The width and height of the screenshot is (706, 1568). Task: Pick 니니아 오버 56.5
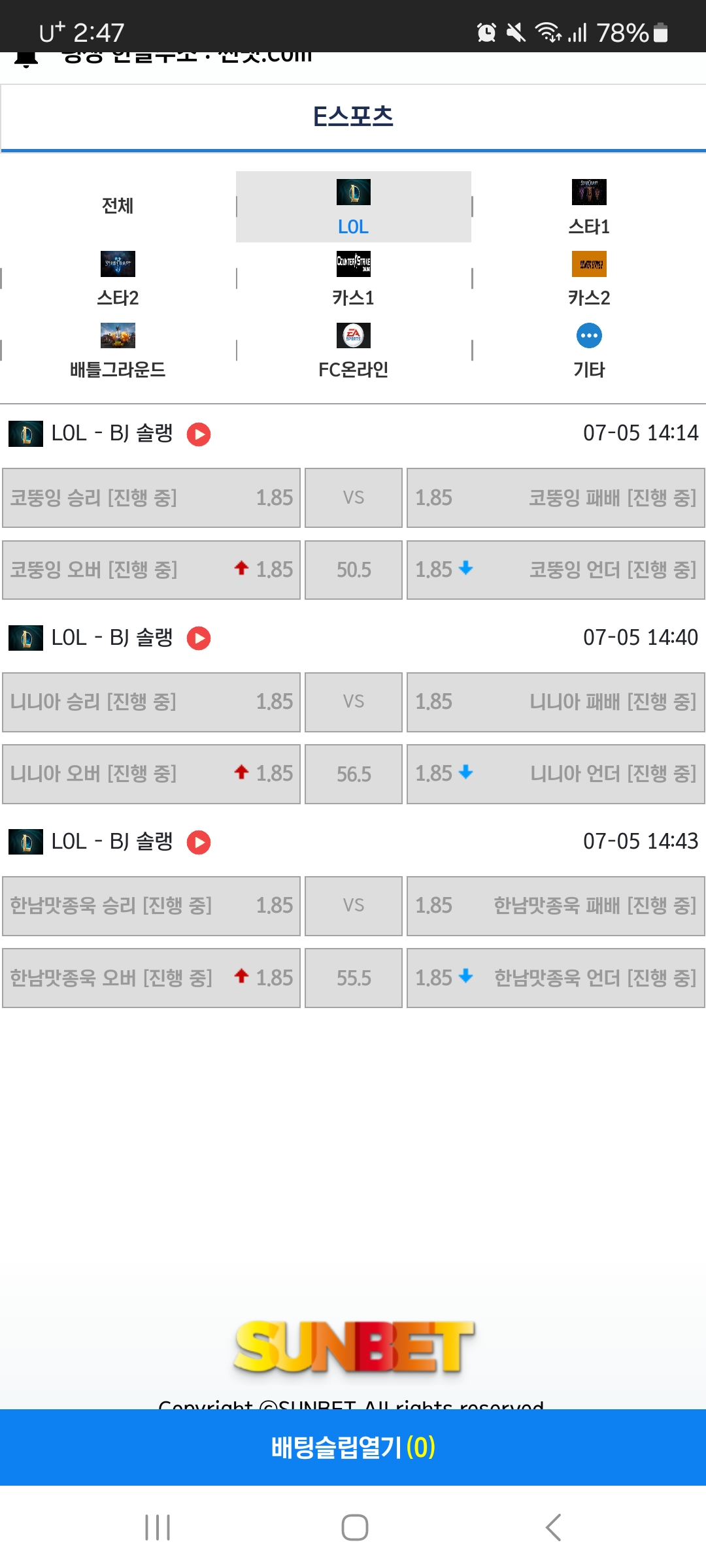151,774
